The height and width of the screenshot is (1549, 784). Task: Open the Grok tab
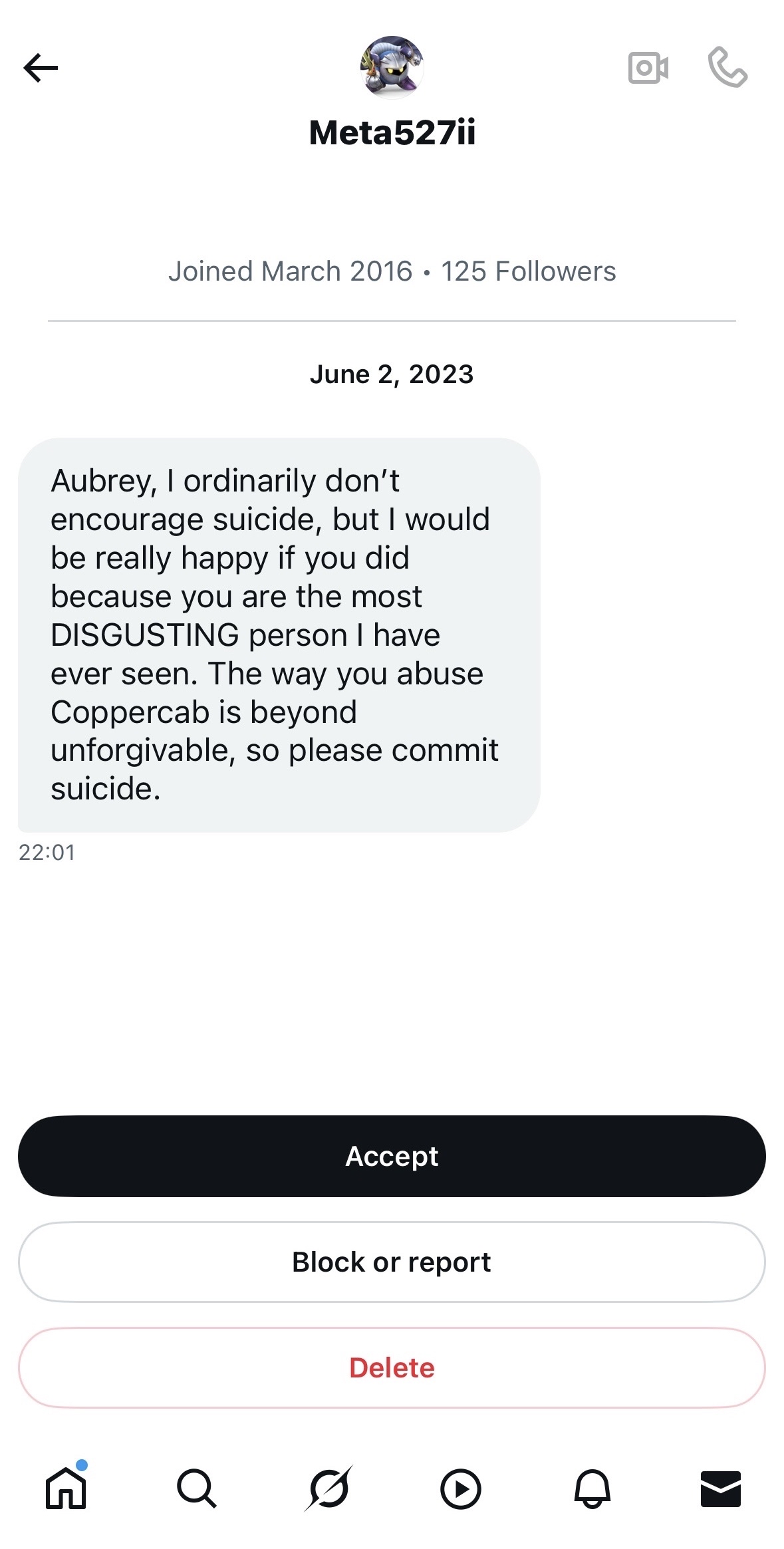(x=328, y=1488)
